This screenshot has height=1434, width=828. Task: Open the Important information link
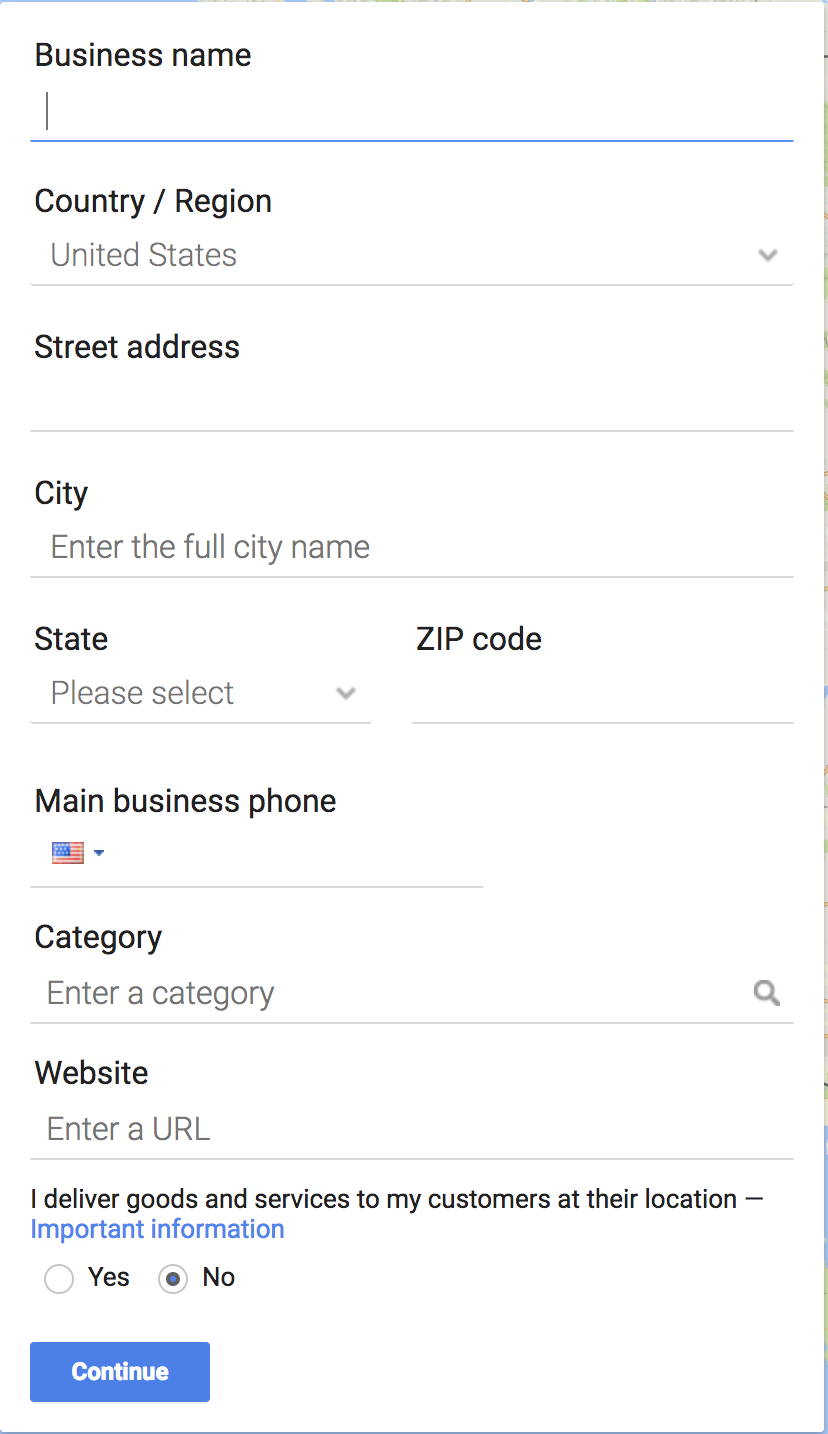point(157,1229)
